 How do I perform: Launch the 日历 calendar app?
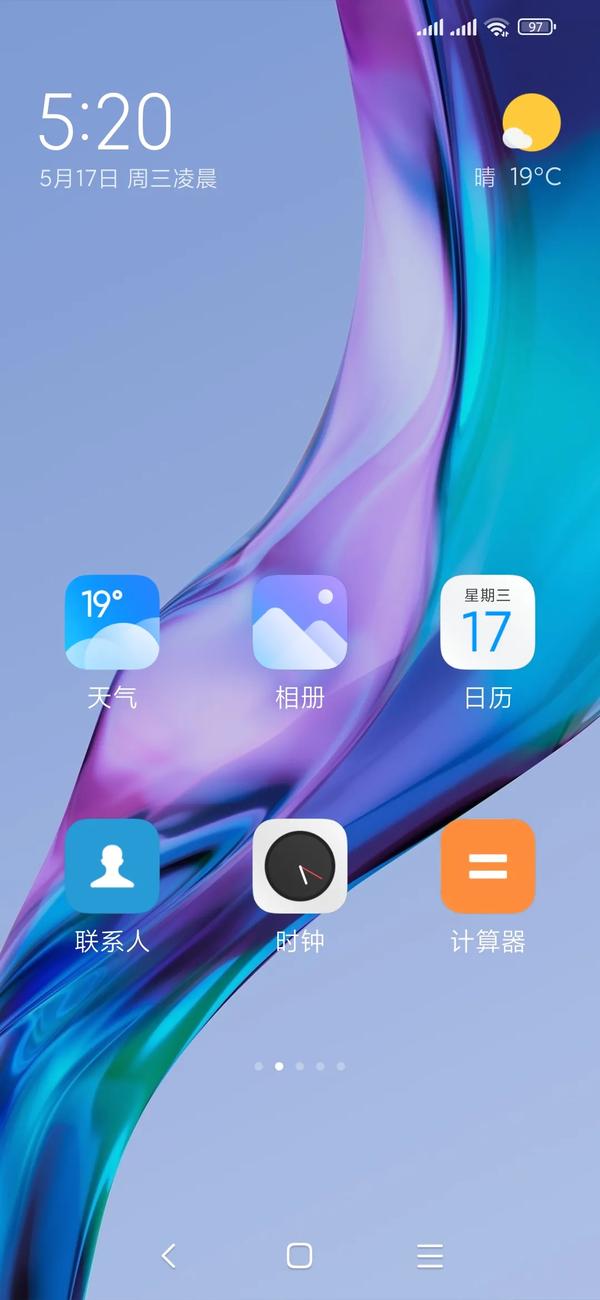[x=488, y=622]
